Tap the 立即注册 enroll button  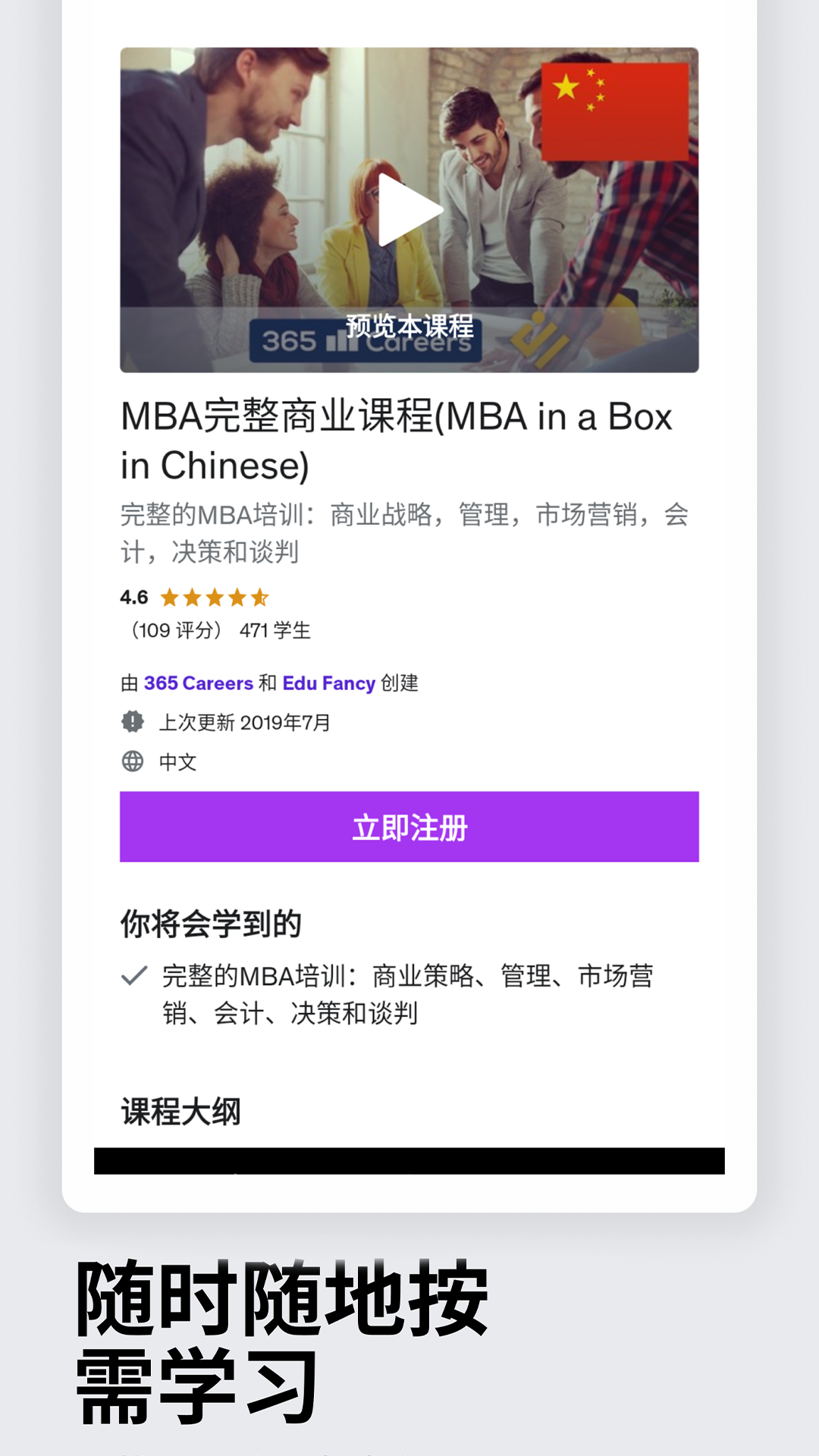(409, 827)
